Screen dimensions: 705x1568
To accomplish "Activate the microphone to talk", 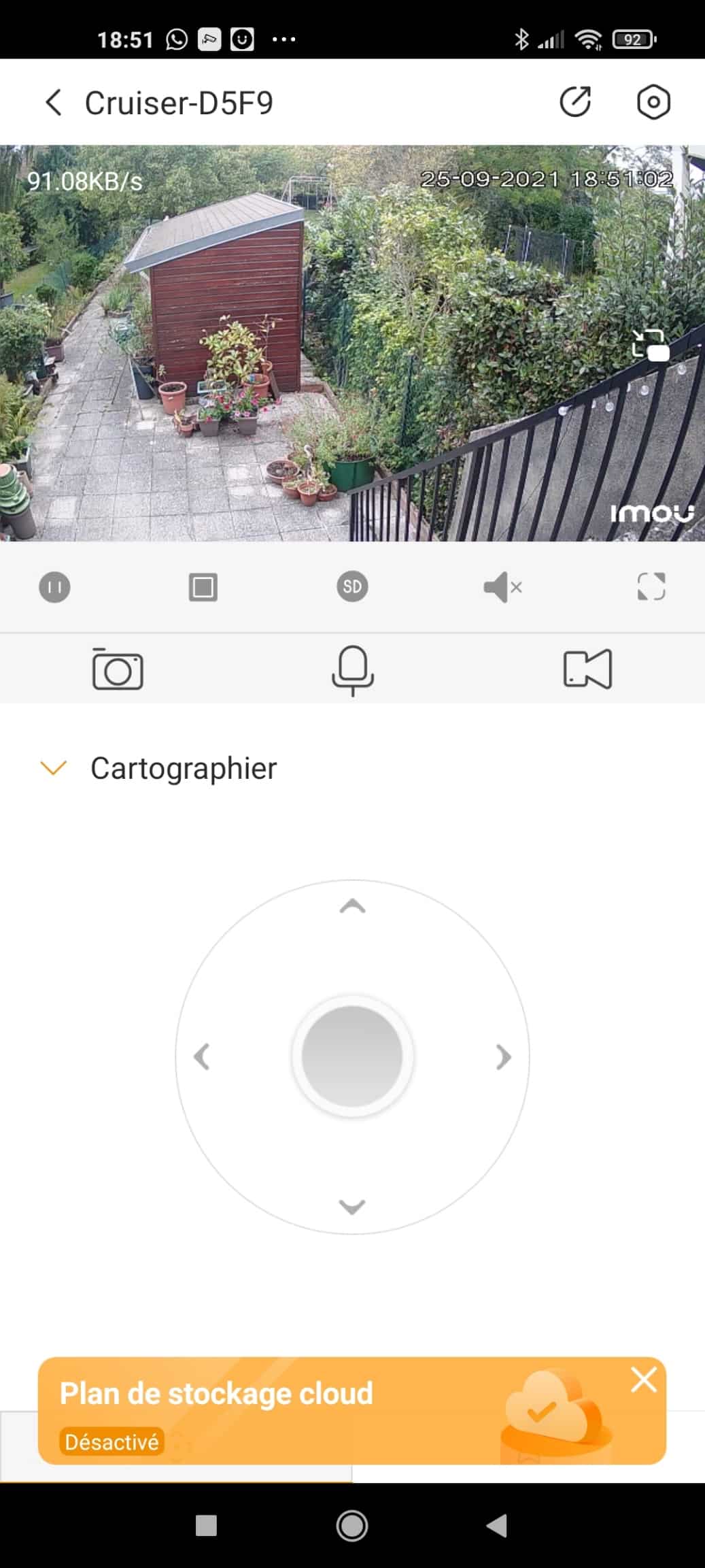I will coord(352,671).
